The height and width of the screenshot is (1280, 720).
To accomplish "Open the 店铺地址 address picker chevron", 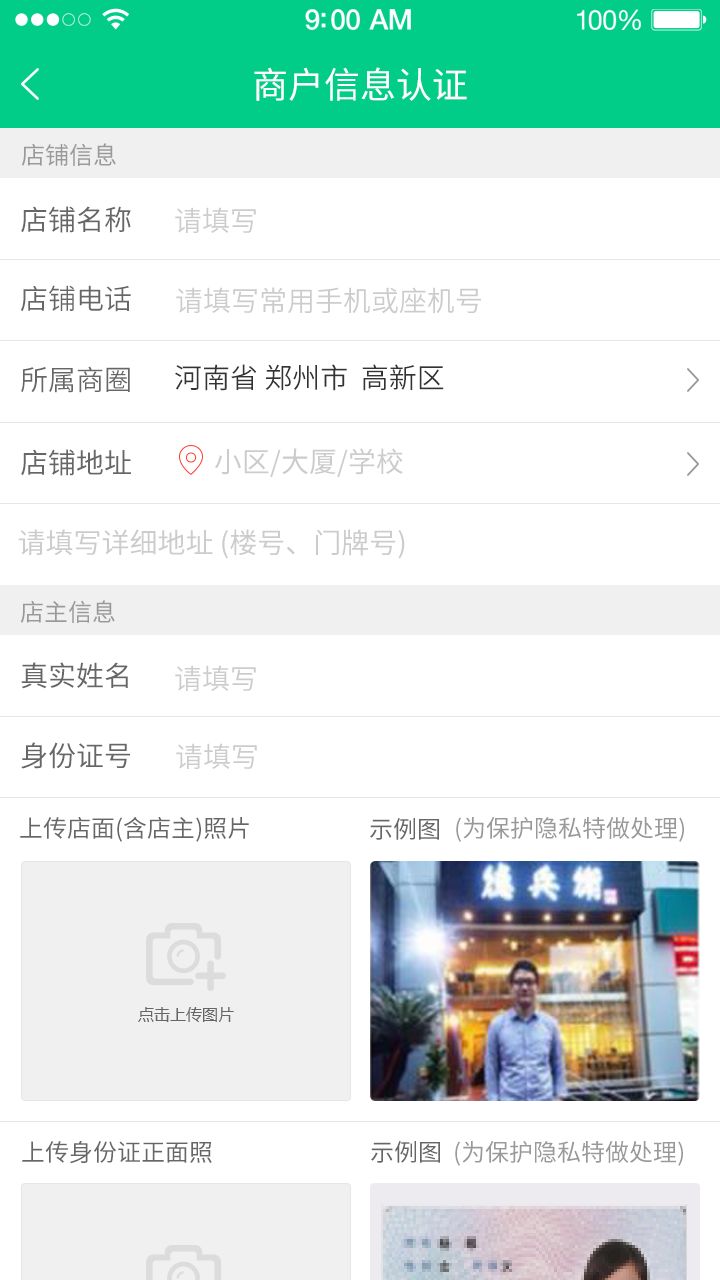I will pos(692,463).
